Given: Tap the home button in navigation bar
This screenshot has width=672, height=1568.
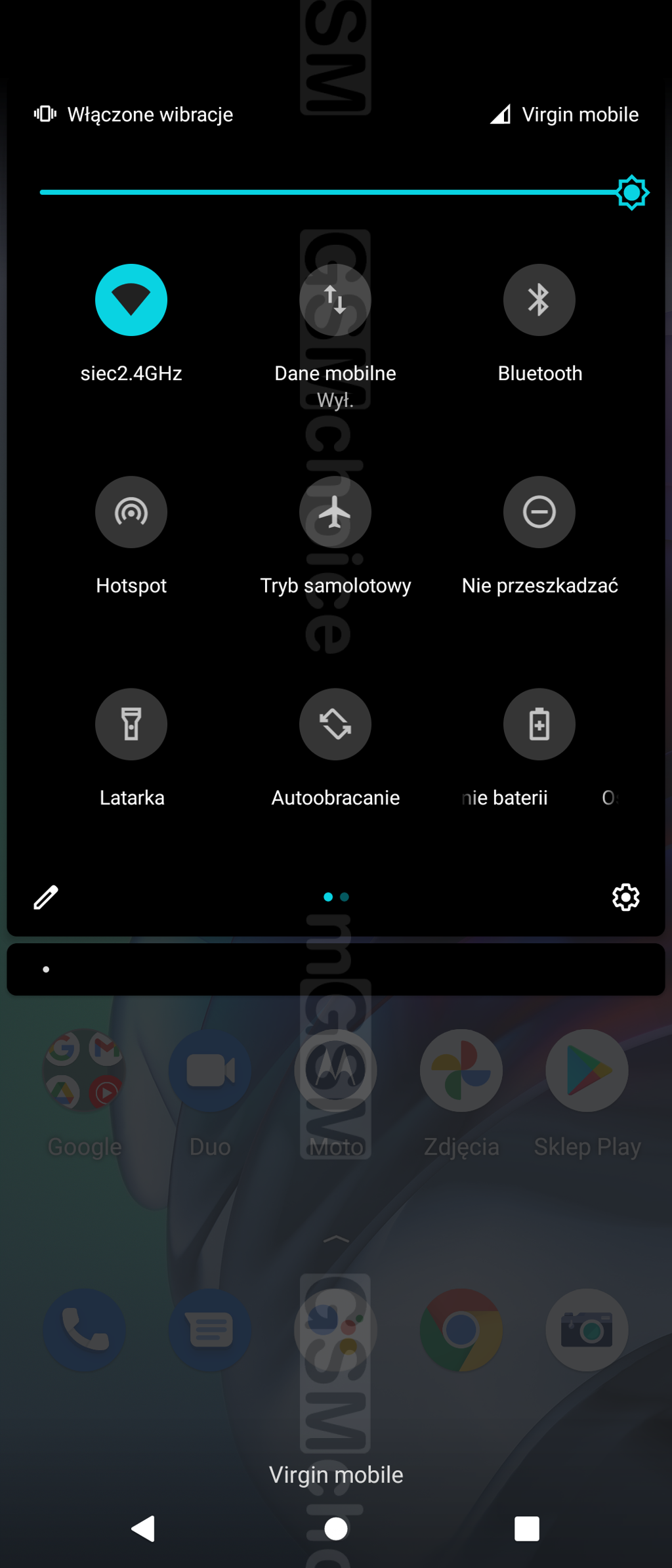Looking at the screenshot, I should click(336, 1529).
